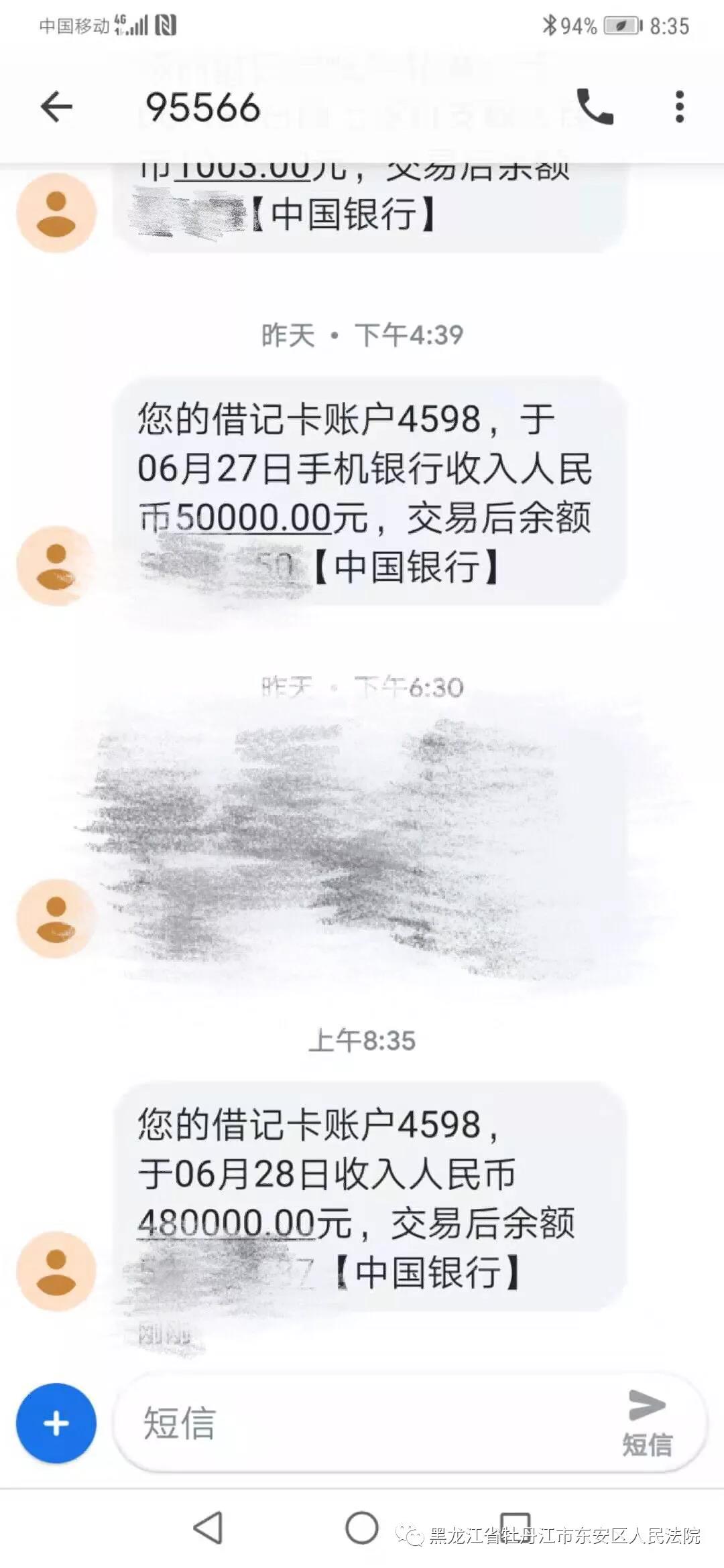Open the overflow menu
The width and height of the screenshot is (724, 1568).
679,107
